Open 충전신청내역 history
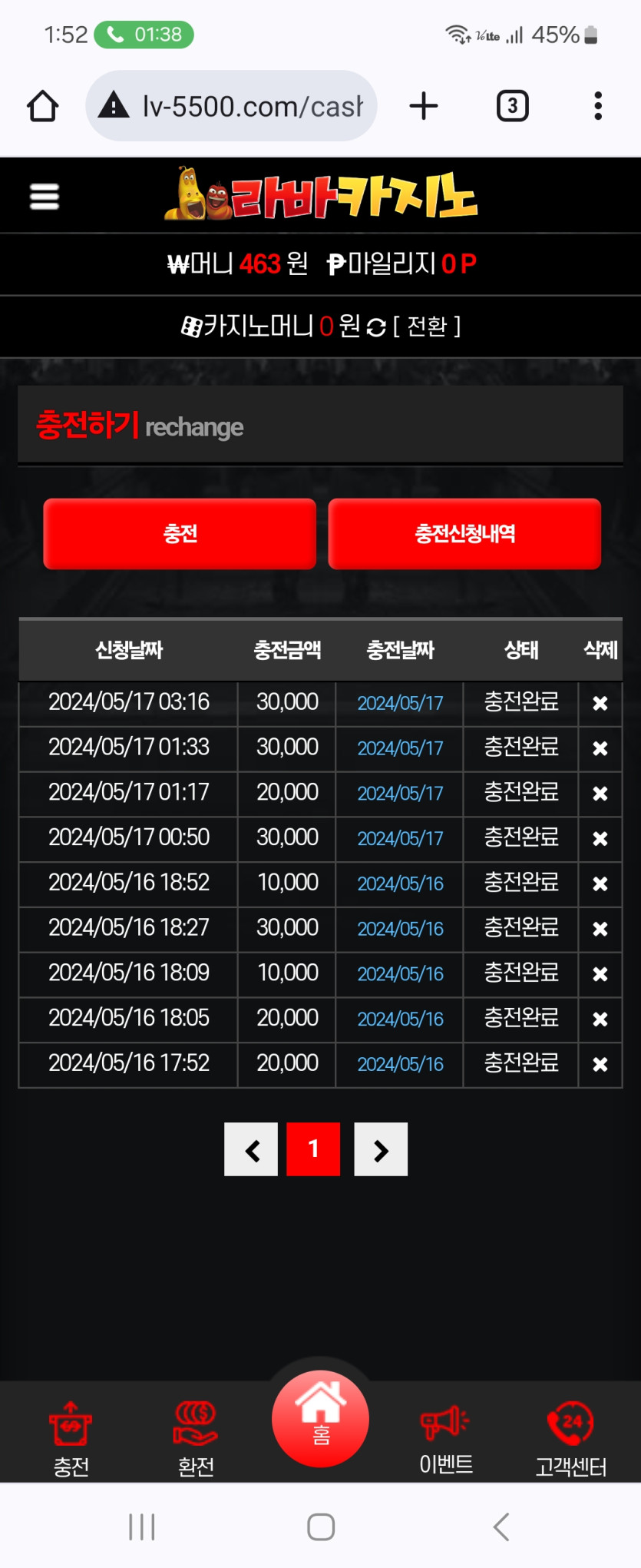The width and height of the screenshot is (641, 1568). [464, 534]
